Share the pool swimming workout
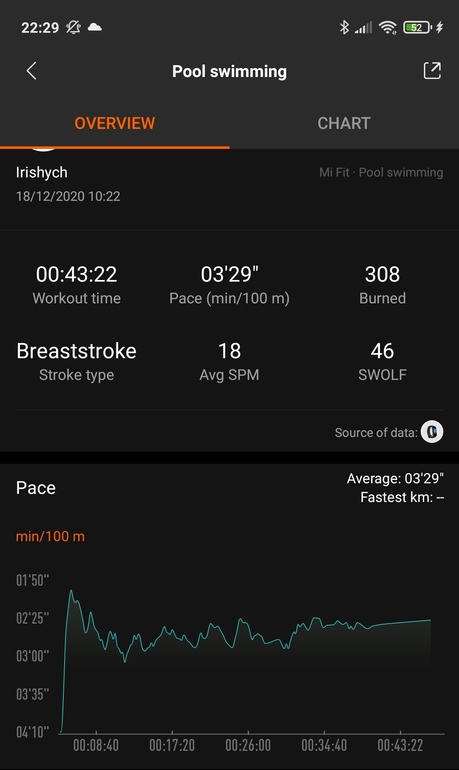The image size is (459, 770). click(432, 71)
